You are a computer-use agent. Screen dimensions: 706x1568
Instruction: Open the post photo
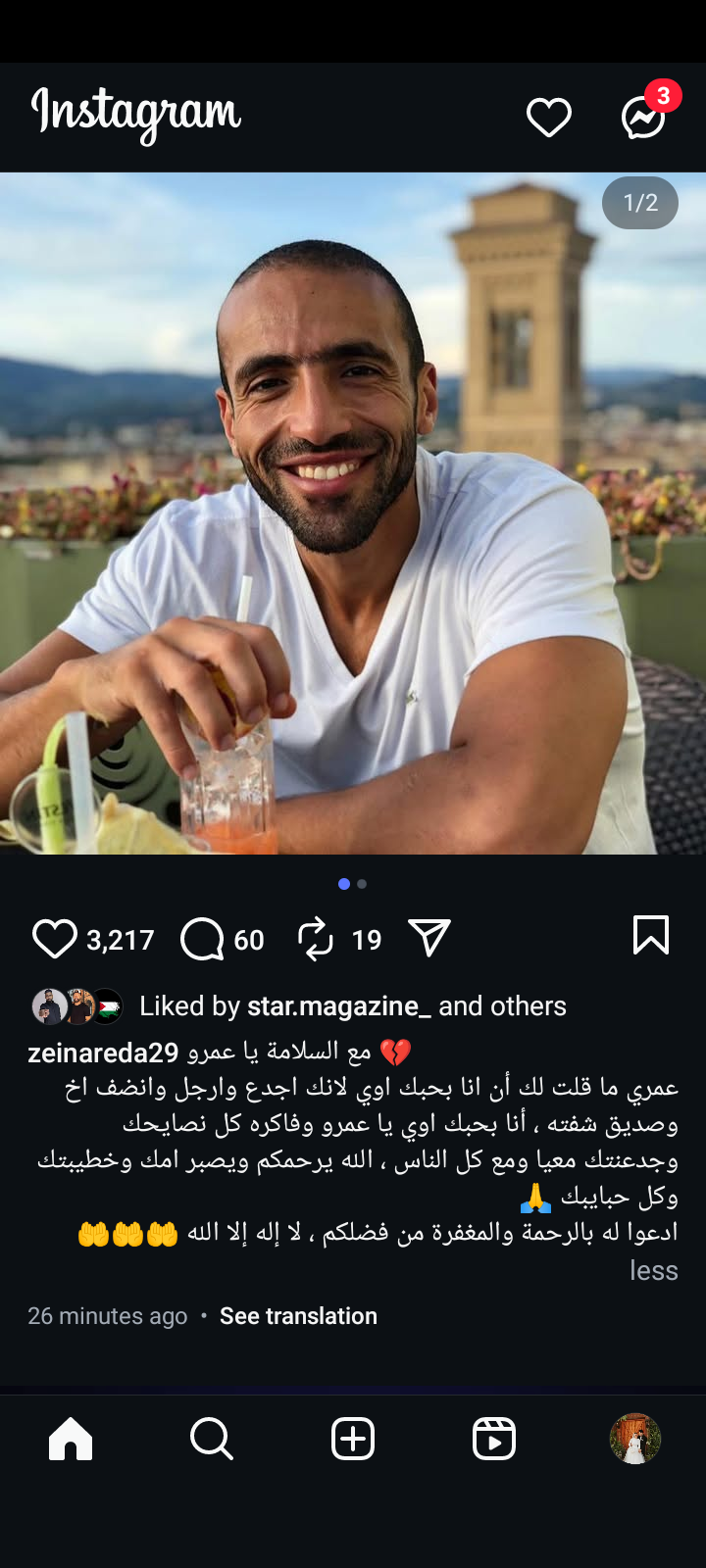pos(353,514)
